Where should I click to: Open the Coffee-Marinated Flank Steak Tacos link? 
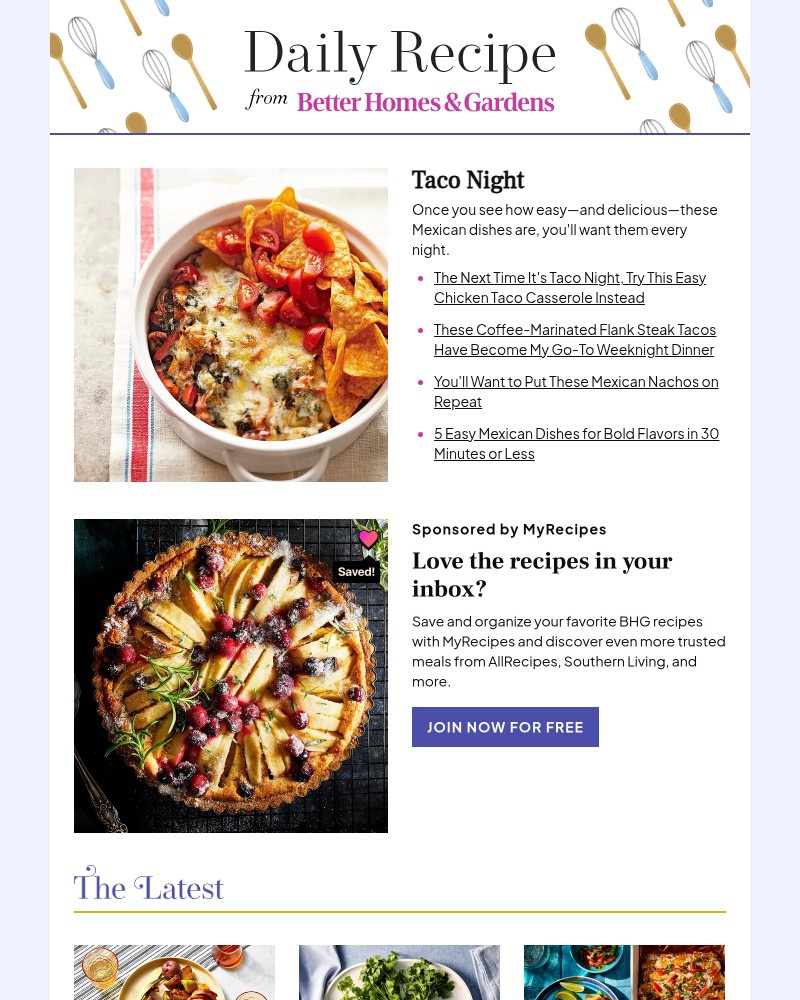pyautogui.click(x=575, y=339)
